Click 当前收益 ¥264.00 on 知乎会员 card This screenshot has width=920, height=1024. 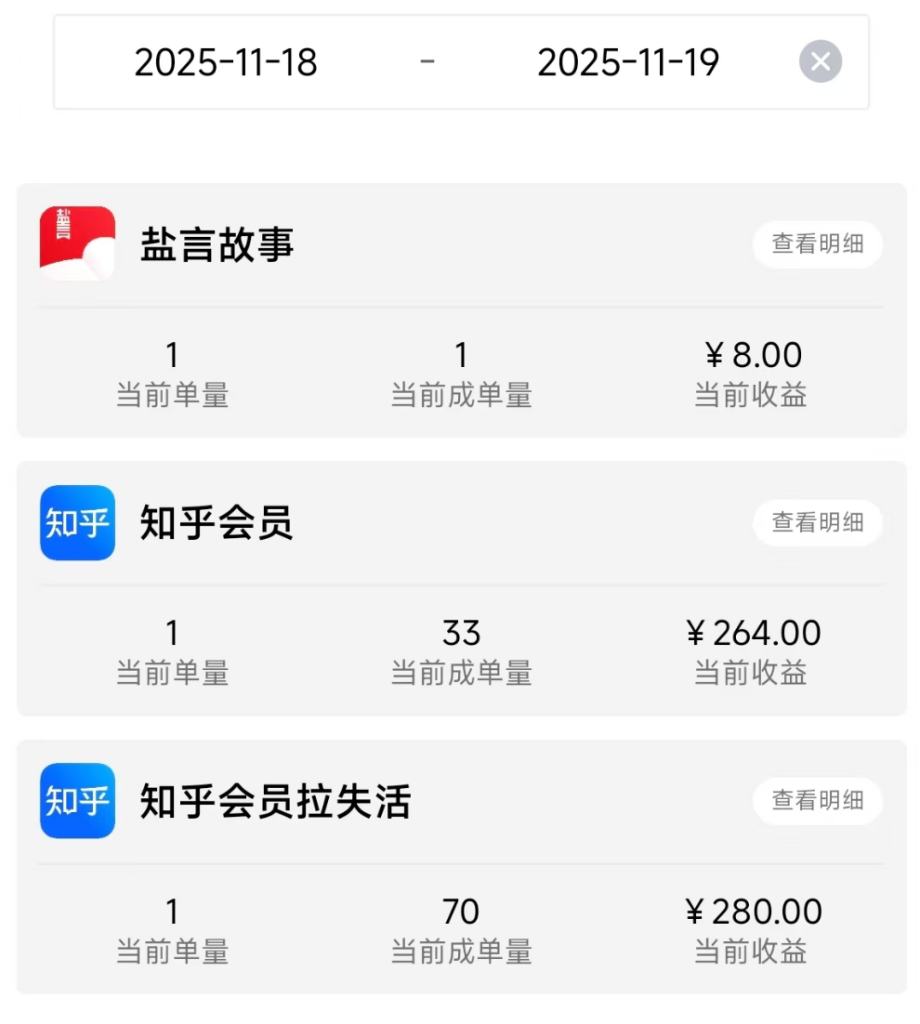click(755, 633)
